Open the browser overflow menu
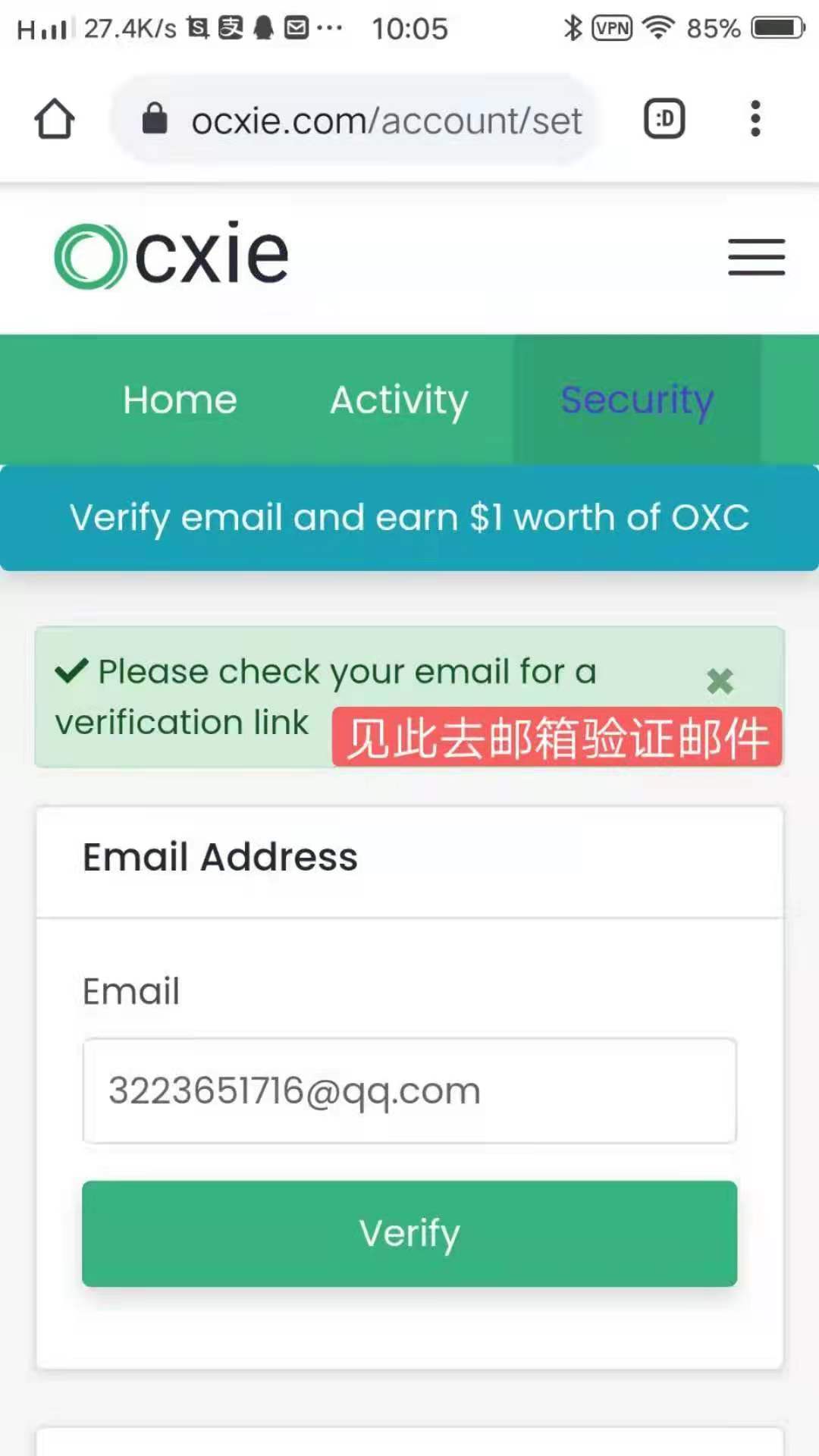Viewport: 819px width, 1456px height. click(x=755, y=119)
